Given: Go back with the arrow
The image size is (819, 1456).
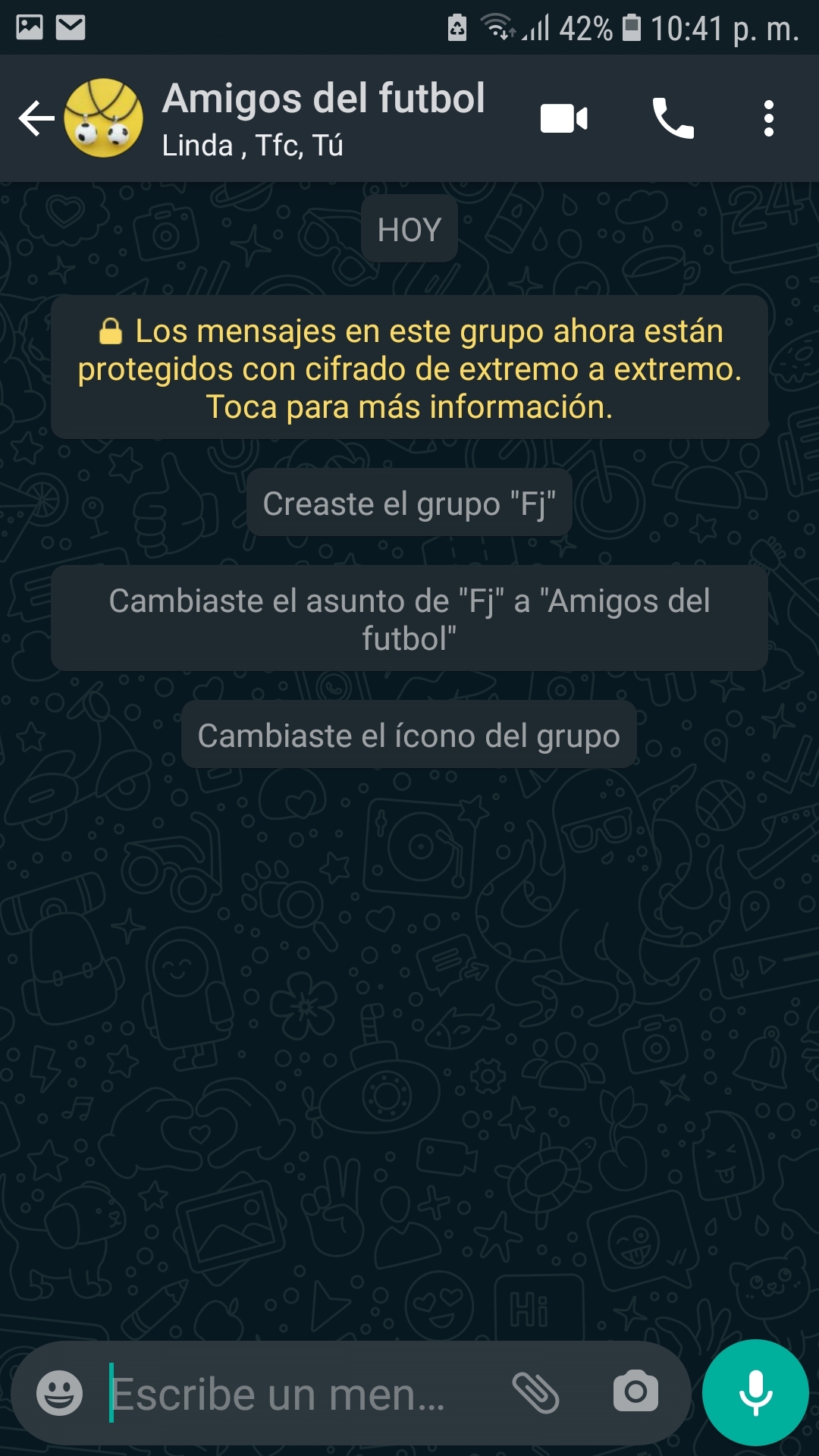Looking at the screenshot, I should coord(34,118).
